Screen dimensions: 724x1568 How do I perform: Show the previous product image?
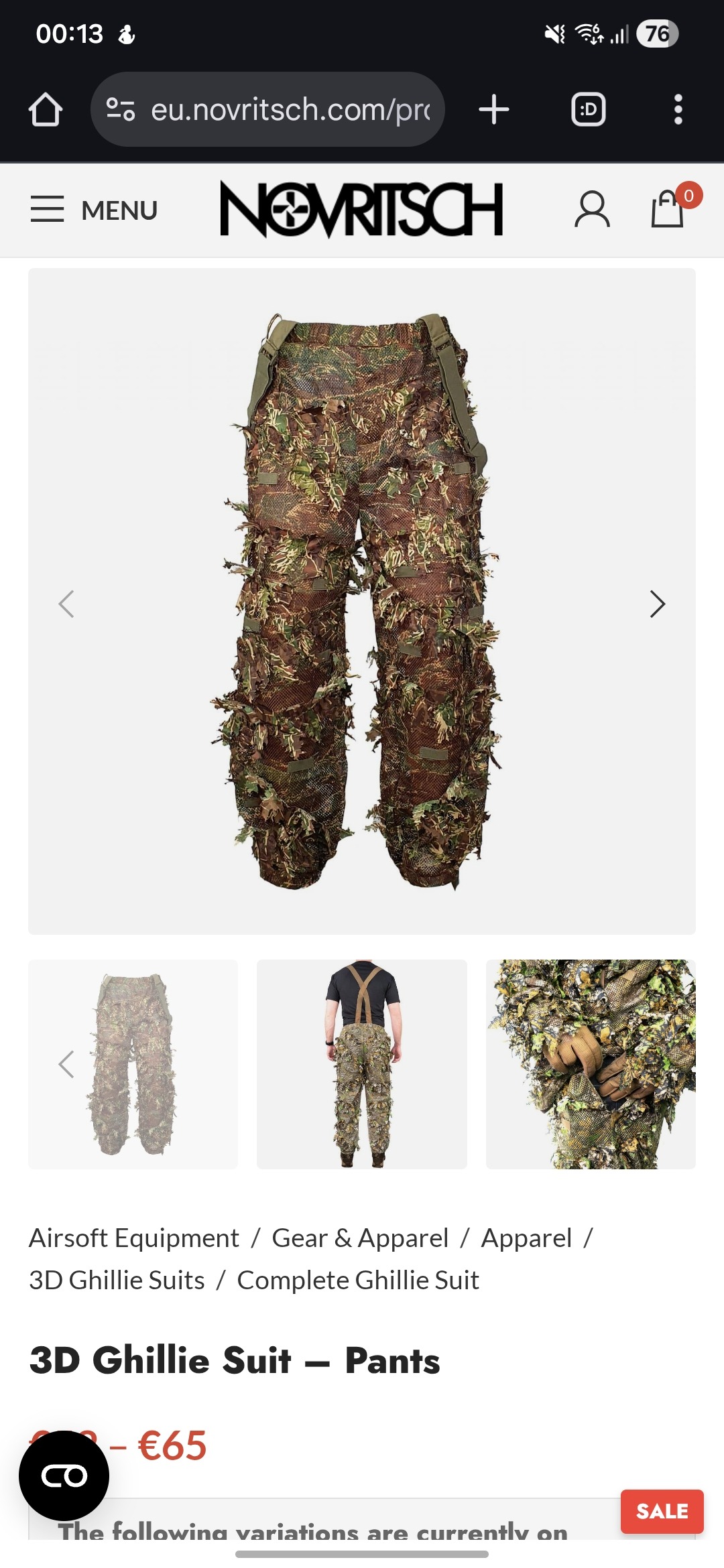coord(66,604)
